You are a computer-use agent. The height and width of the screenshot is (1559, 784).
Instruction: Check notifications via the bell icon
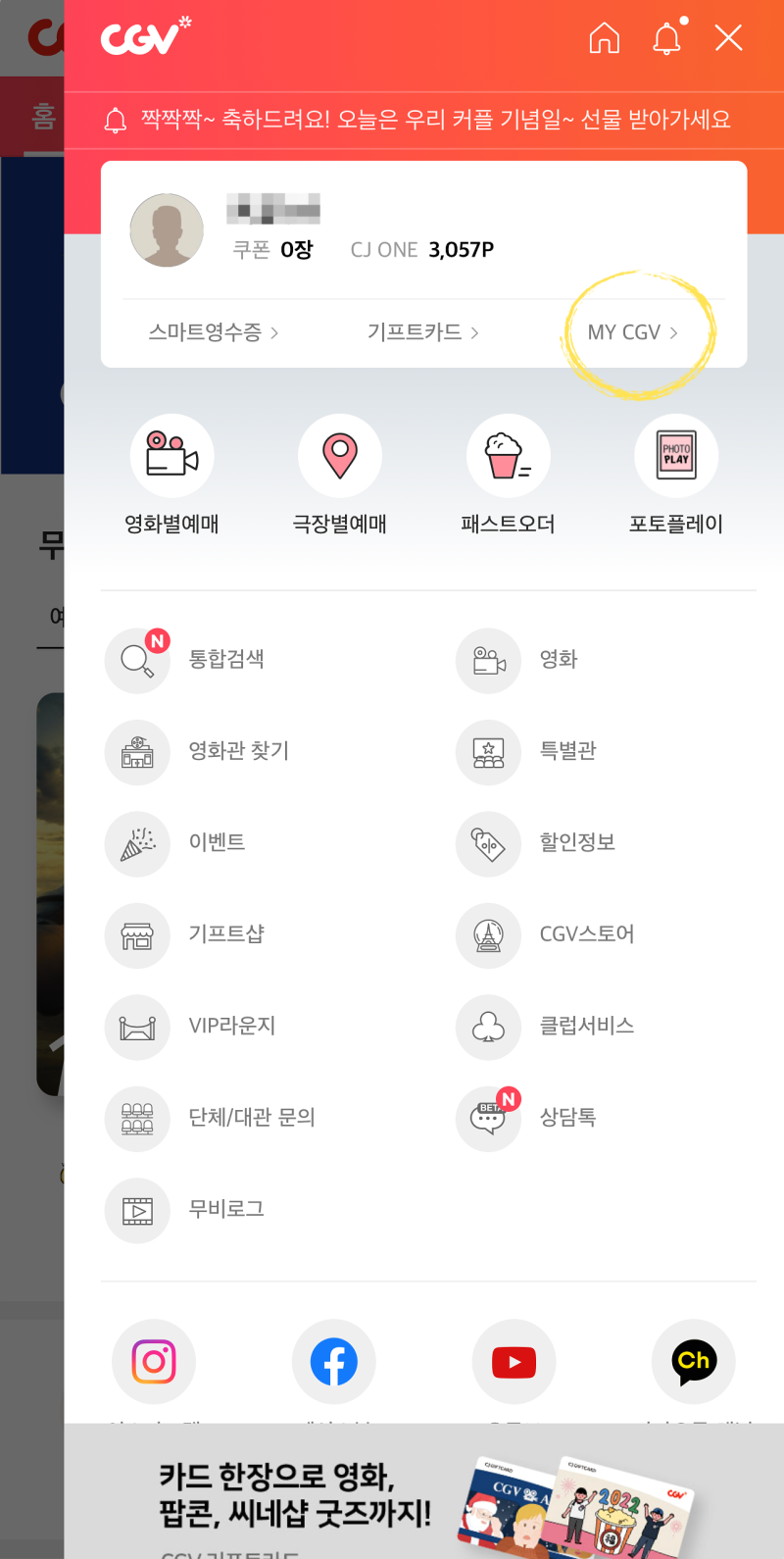pyautogui.click(x=667, y=38)
